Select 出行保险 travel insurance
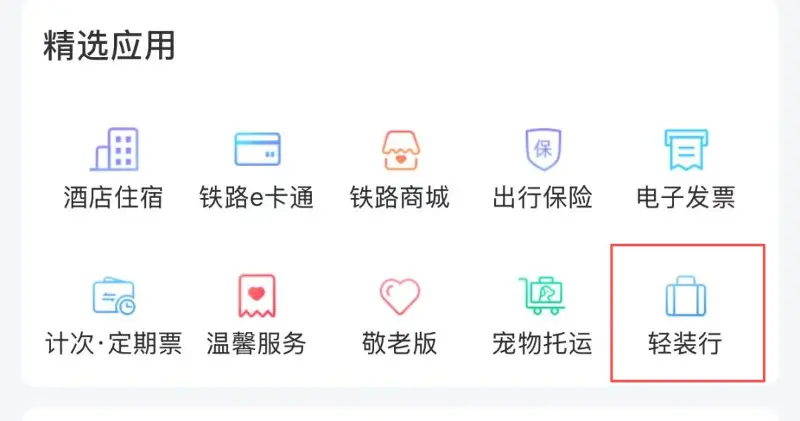 tap(542, 169)
